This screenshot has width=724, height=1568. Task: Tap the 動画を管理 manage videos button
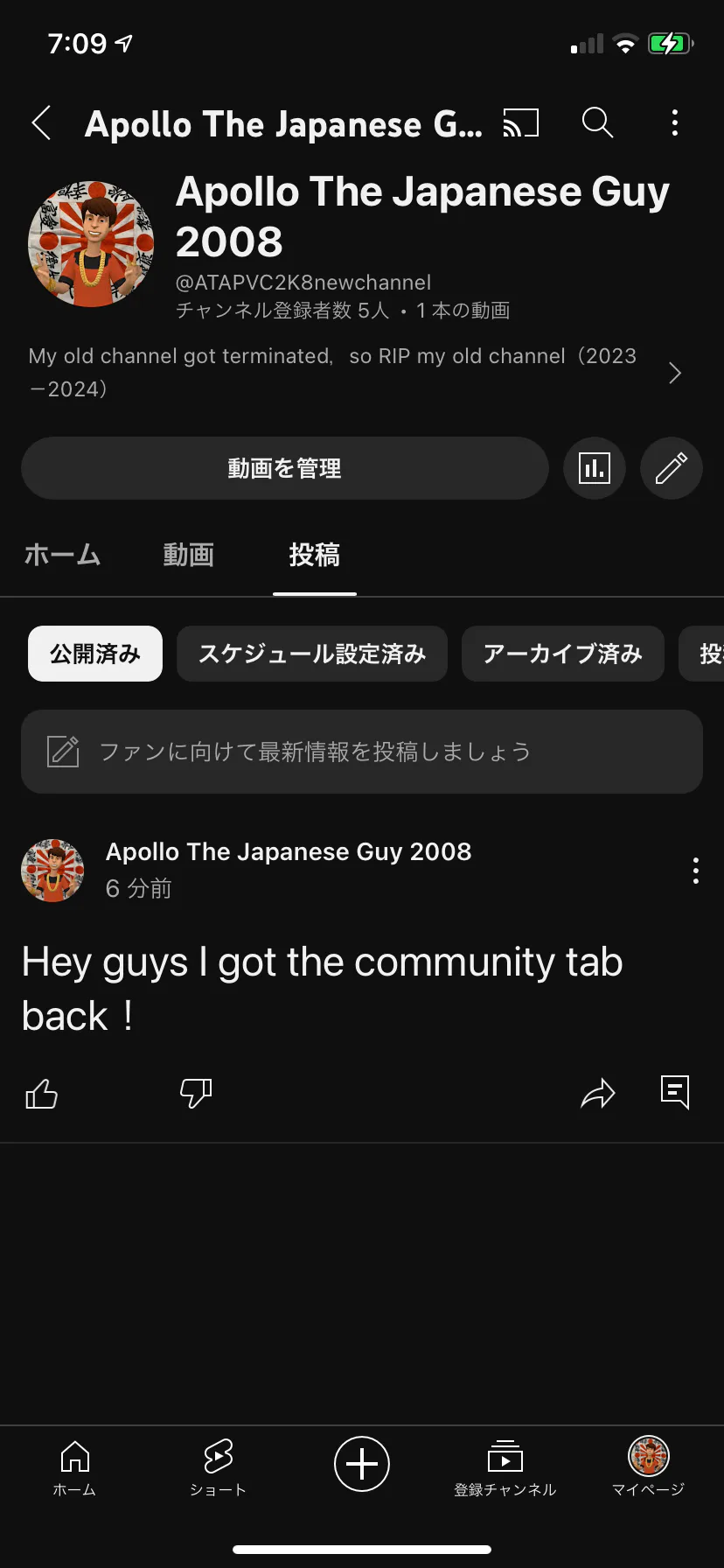click(x=285, y=469)
